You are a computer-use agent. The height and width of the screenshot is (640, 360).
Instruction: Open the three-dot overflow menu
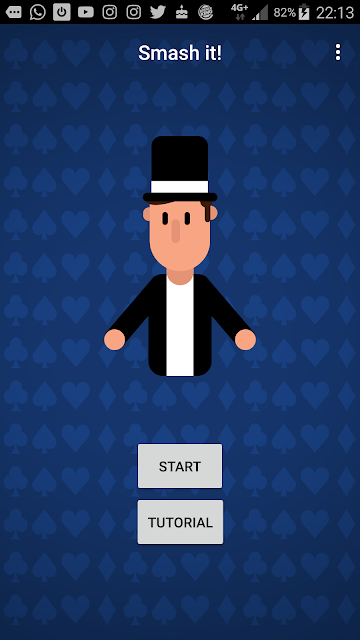pyautogui.click(x=338, y=53)
